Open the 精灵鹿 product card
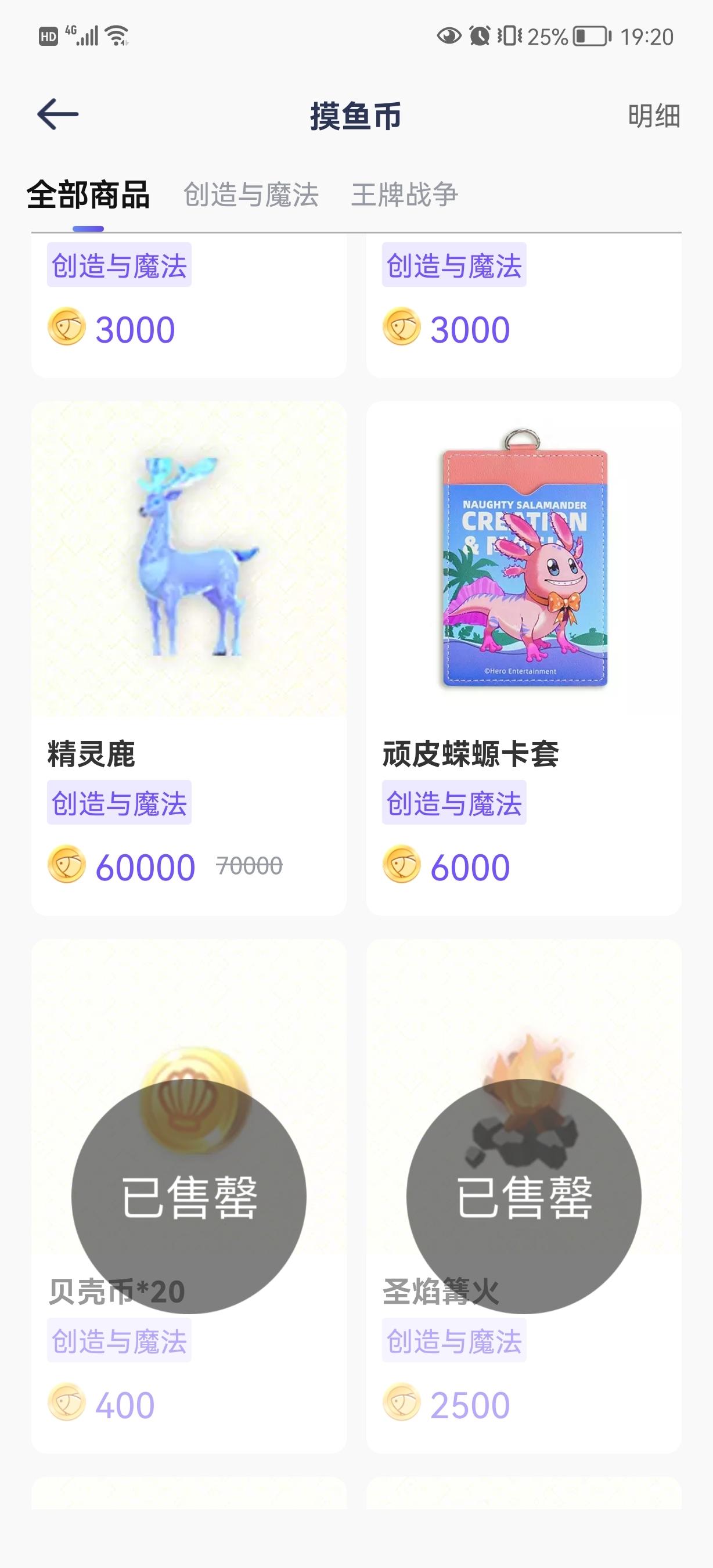 pyautogui.click(x=189, y=658)
